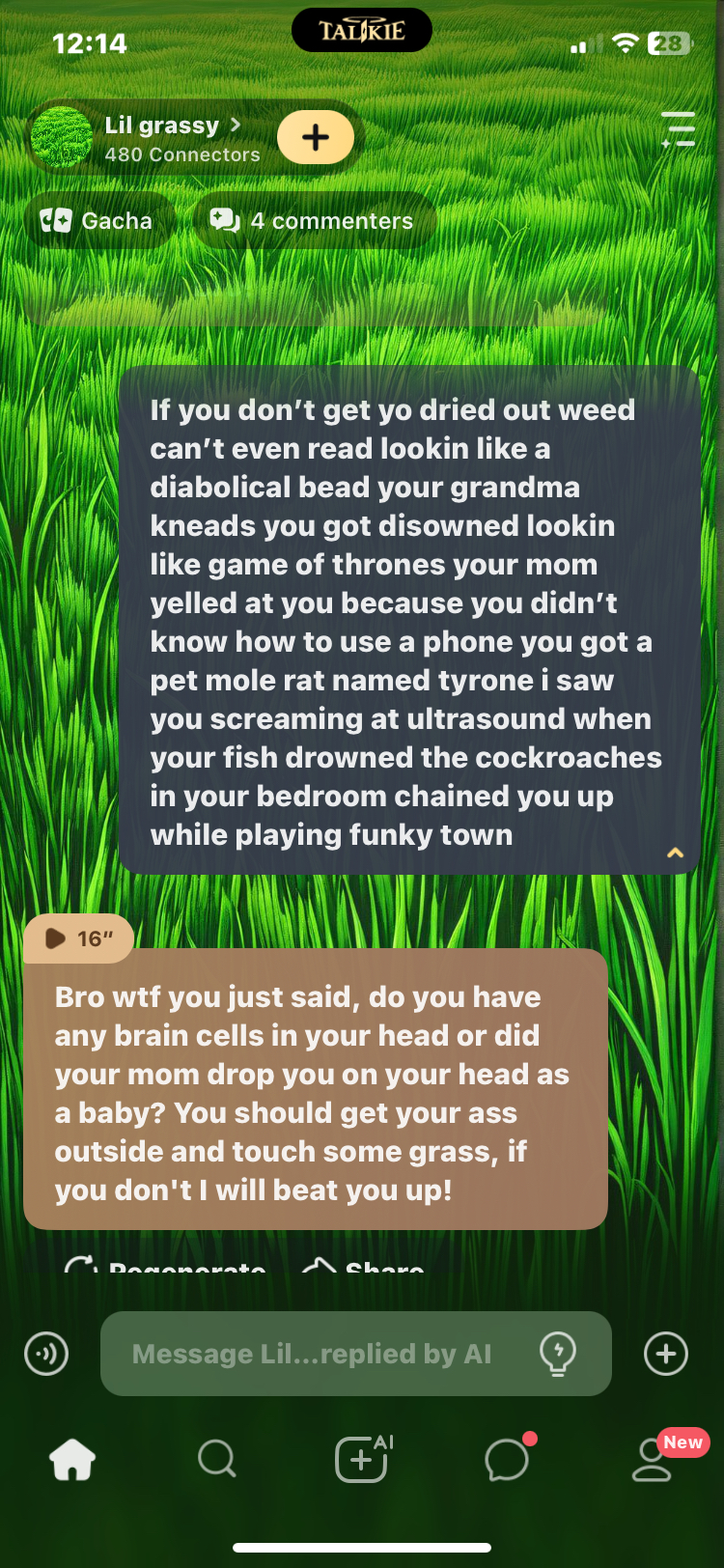Open the Chats tab with red dot
The height and width of the screenshot is (1568, 724).
507,1459
